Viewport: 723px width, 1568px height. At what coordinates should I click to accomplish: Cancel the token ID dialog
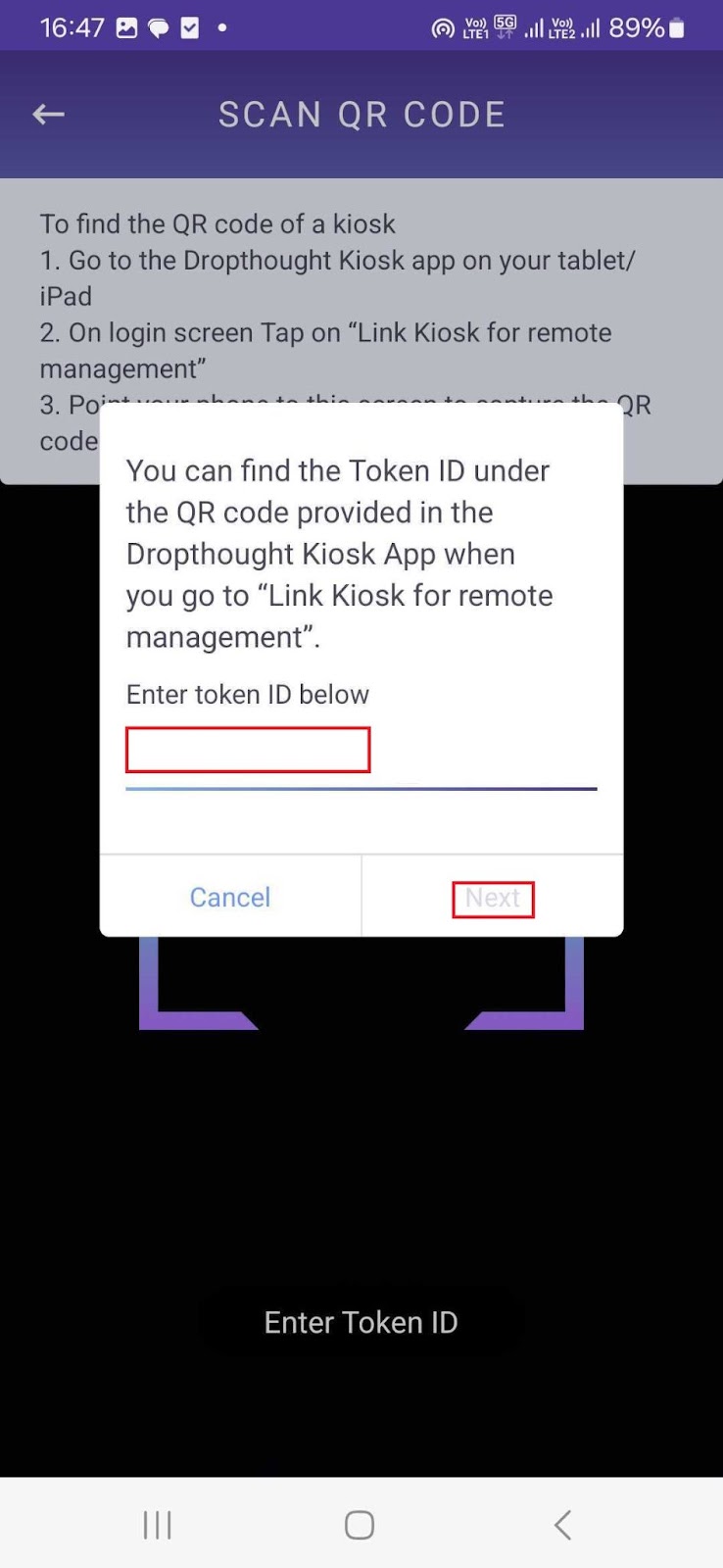click(x=230, y=897)
